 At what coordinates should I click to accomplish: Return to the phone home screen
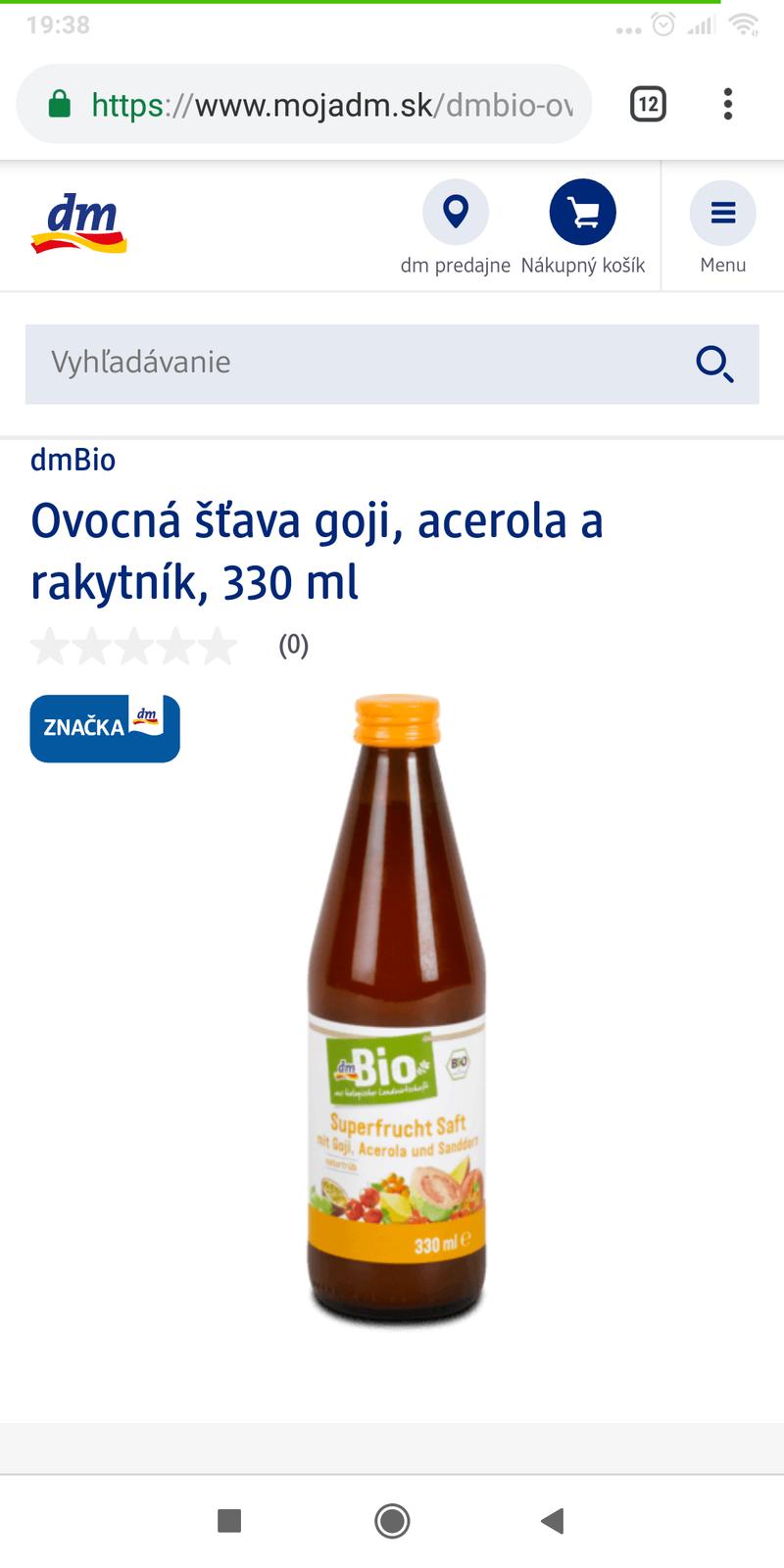(392, 1520)
